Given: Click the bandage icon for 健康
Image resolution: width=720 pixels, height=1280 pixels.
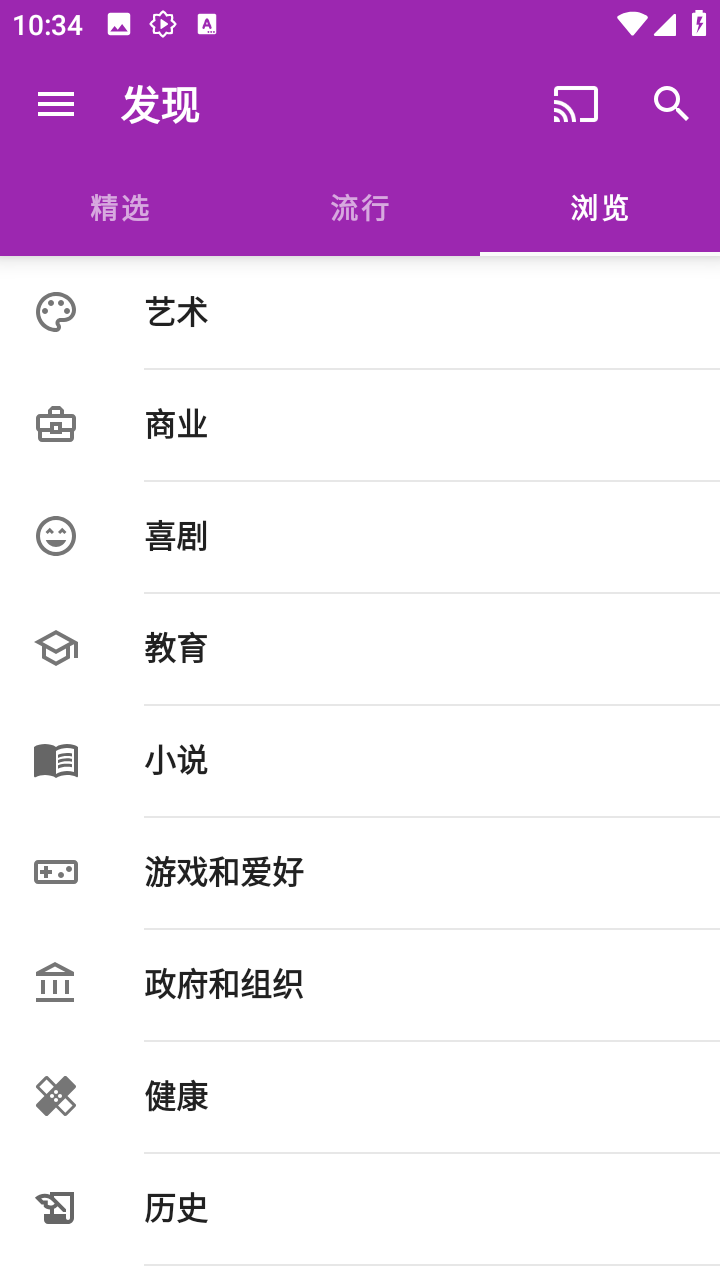Looking at the screenshot, I should (x=57, y=1096).
